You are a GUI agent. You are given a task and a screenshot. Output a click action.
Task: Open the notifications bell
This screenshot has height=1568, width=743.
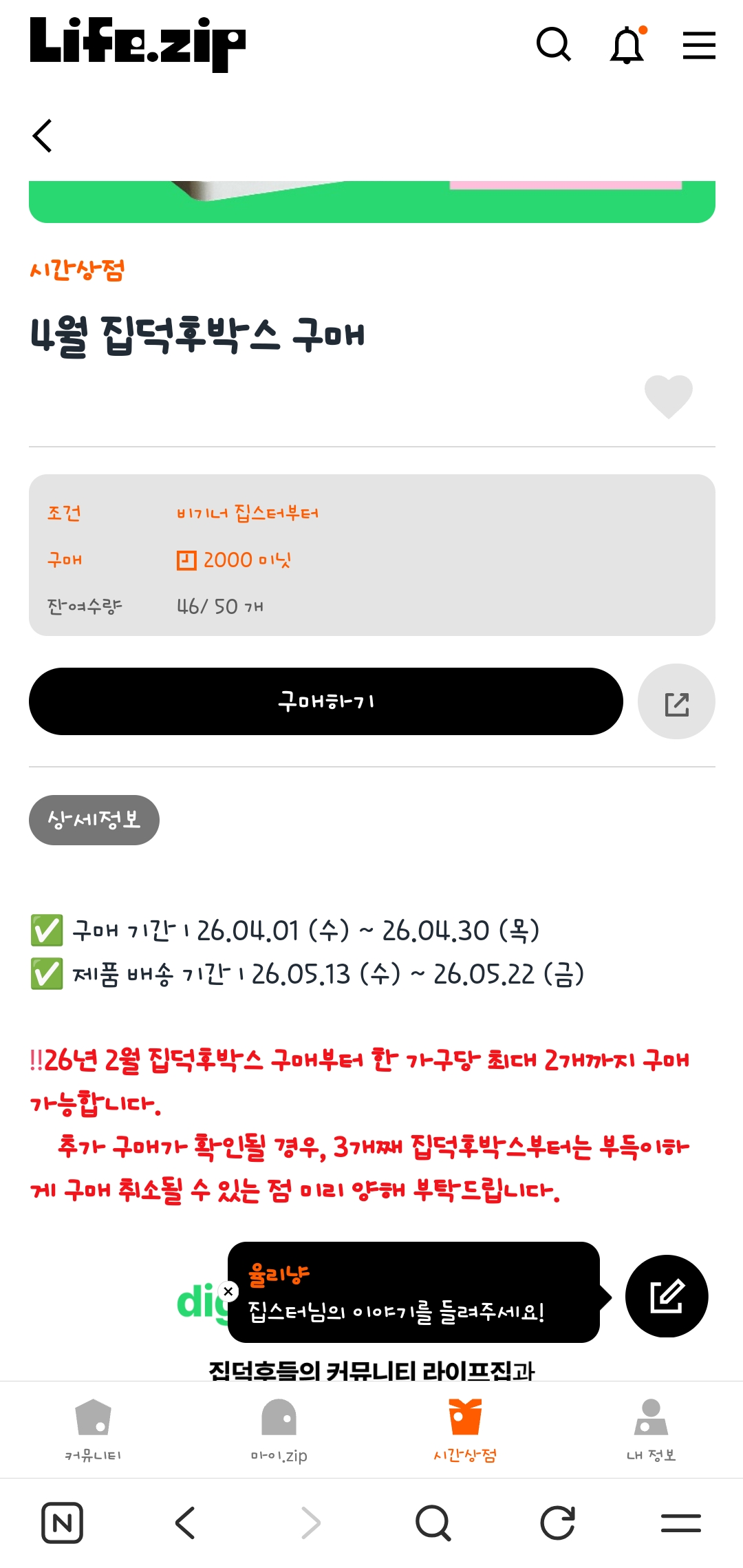pyautogui.click(x=627, y=45)
